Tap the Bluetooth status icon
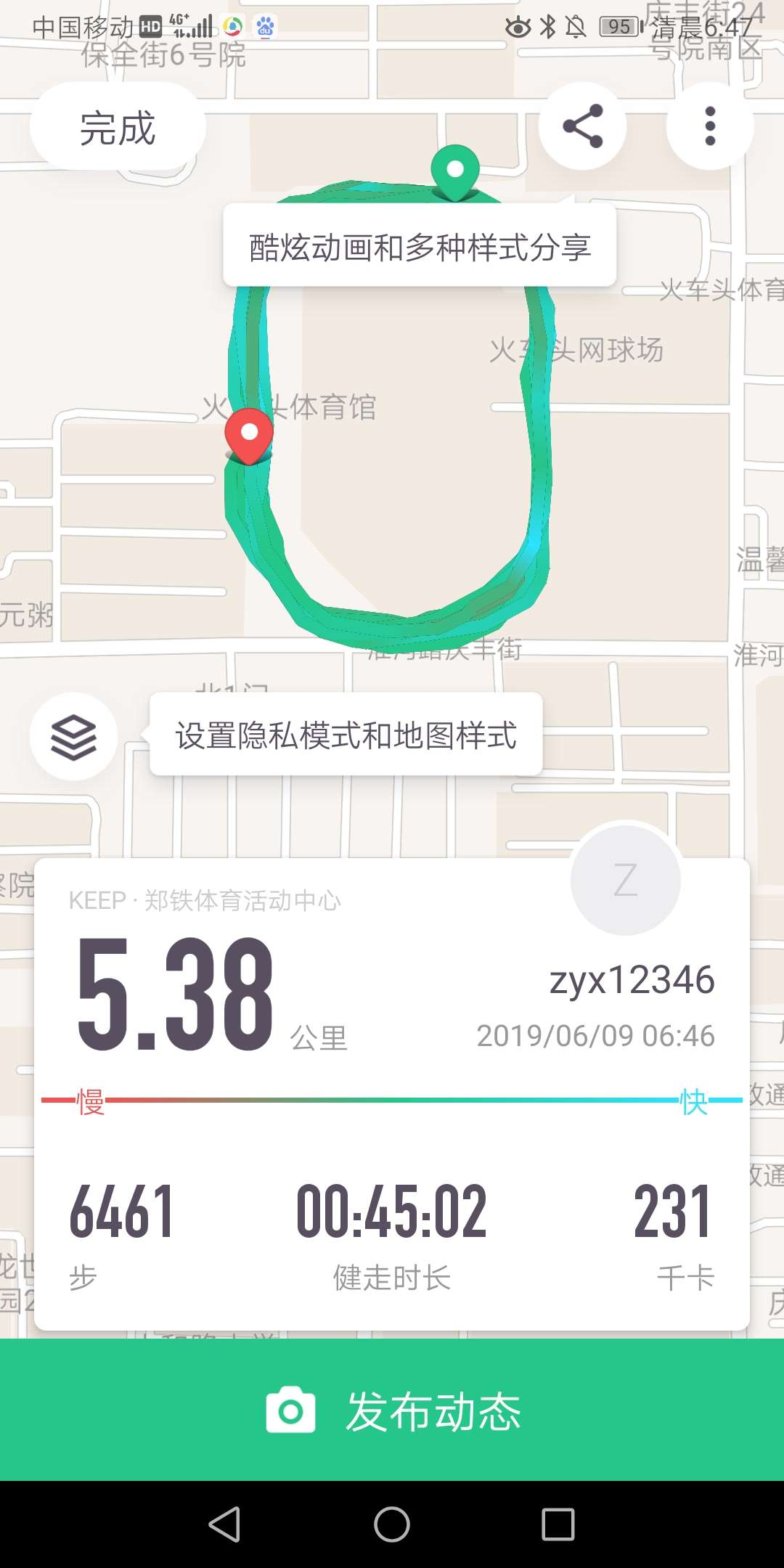 [548, 28]
